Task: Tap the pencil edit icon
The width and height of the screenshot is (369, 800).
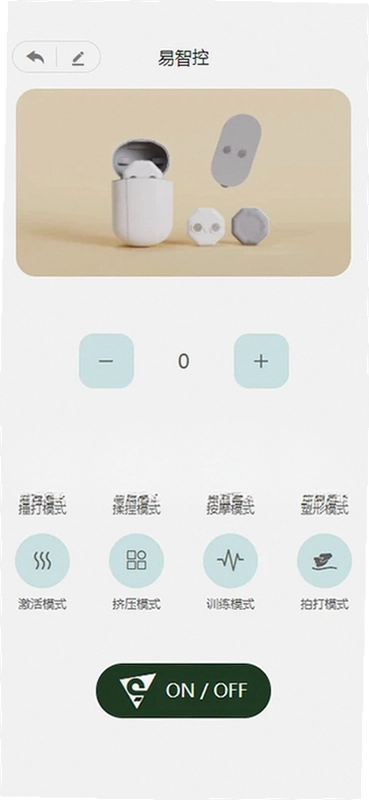Action: pos(78,58)
